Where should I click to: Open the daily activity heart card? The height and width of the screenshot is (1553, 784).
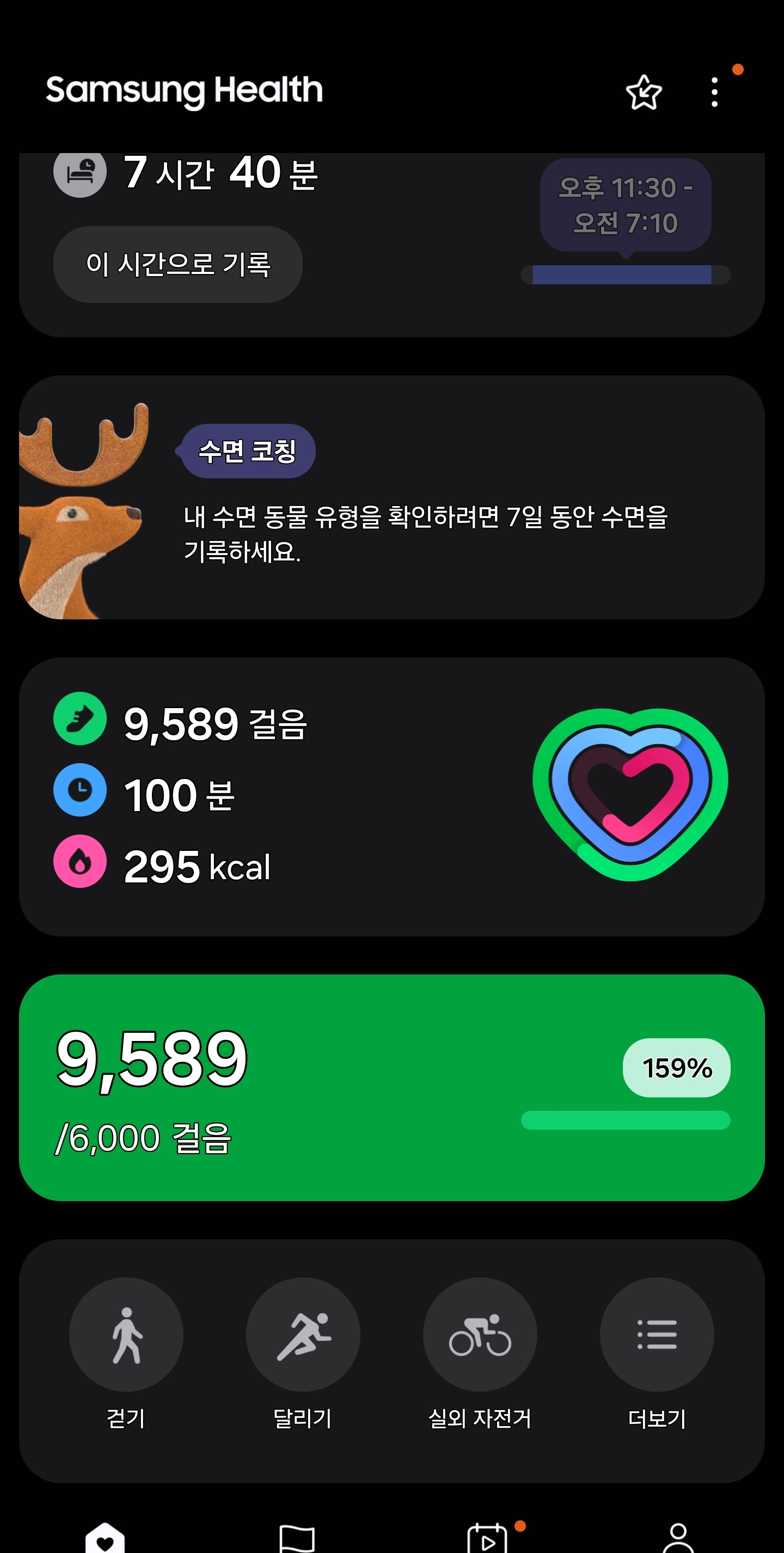391,796
